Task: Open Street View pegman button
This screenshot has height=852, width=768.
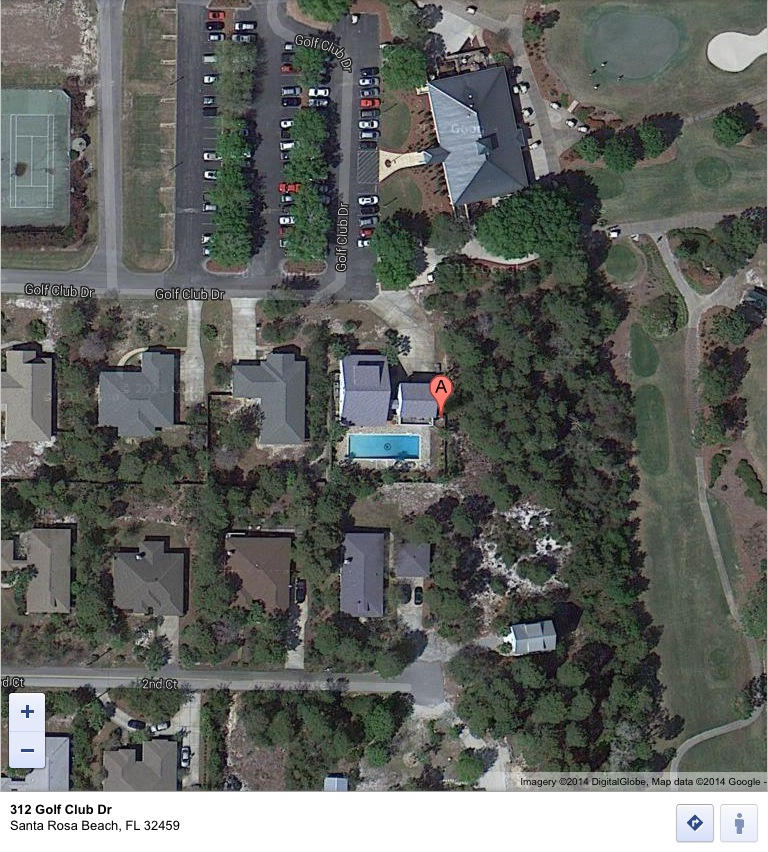Action: (739, 823)
